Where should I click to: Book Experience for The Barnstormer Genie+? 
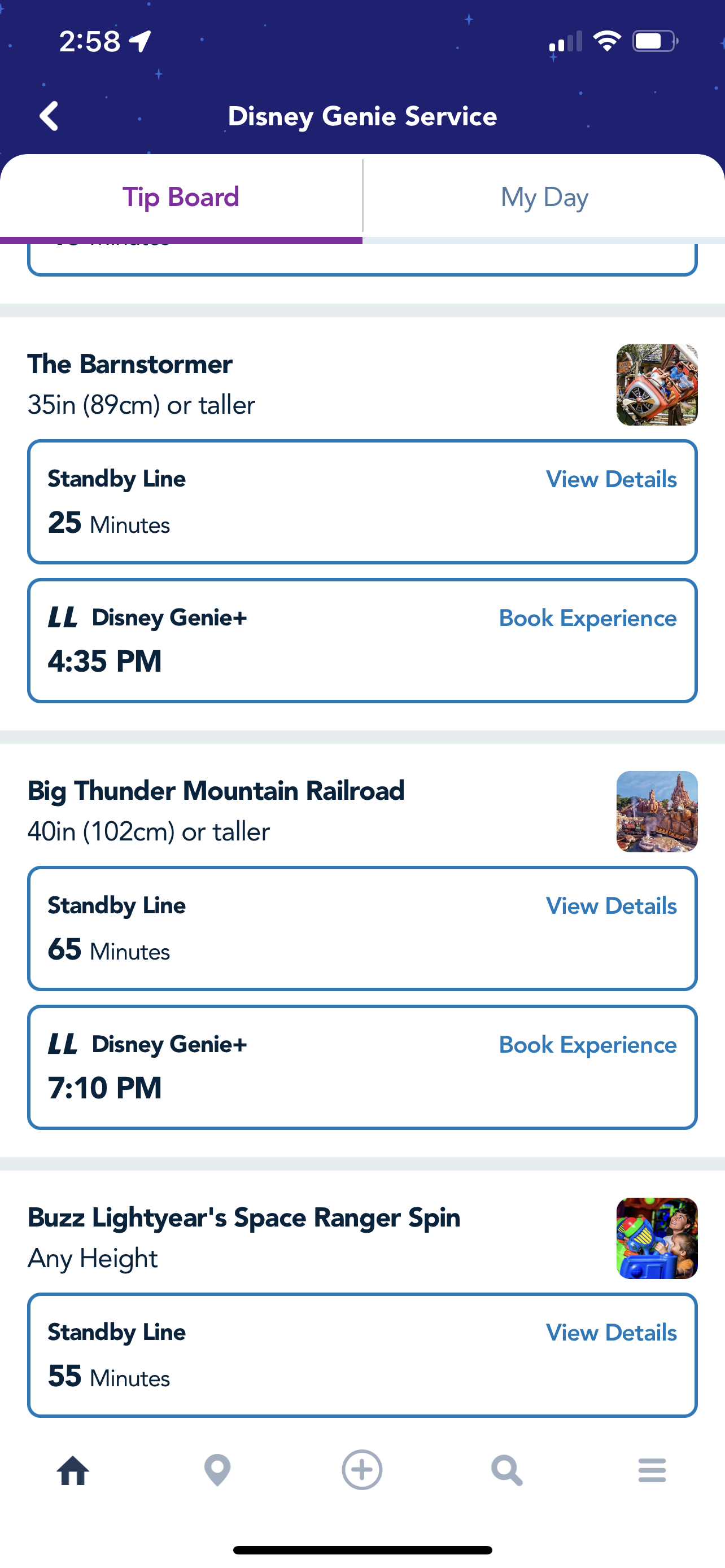587,618
